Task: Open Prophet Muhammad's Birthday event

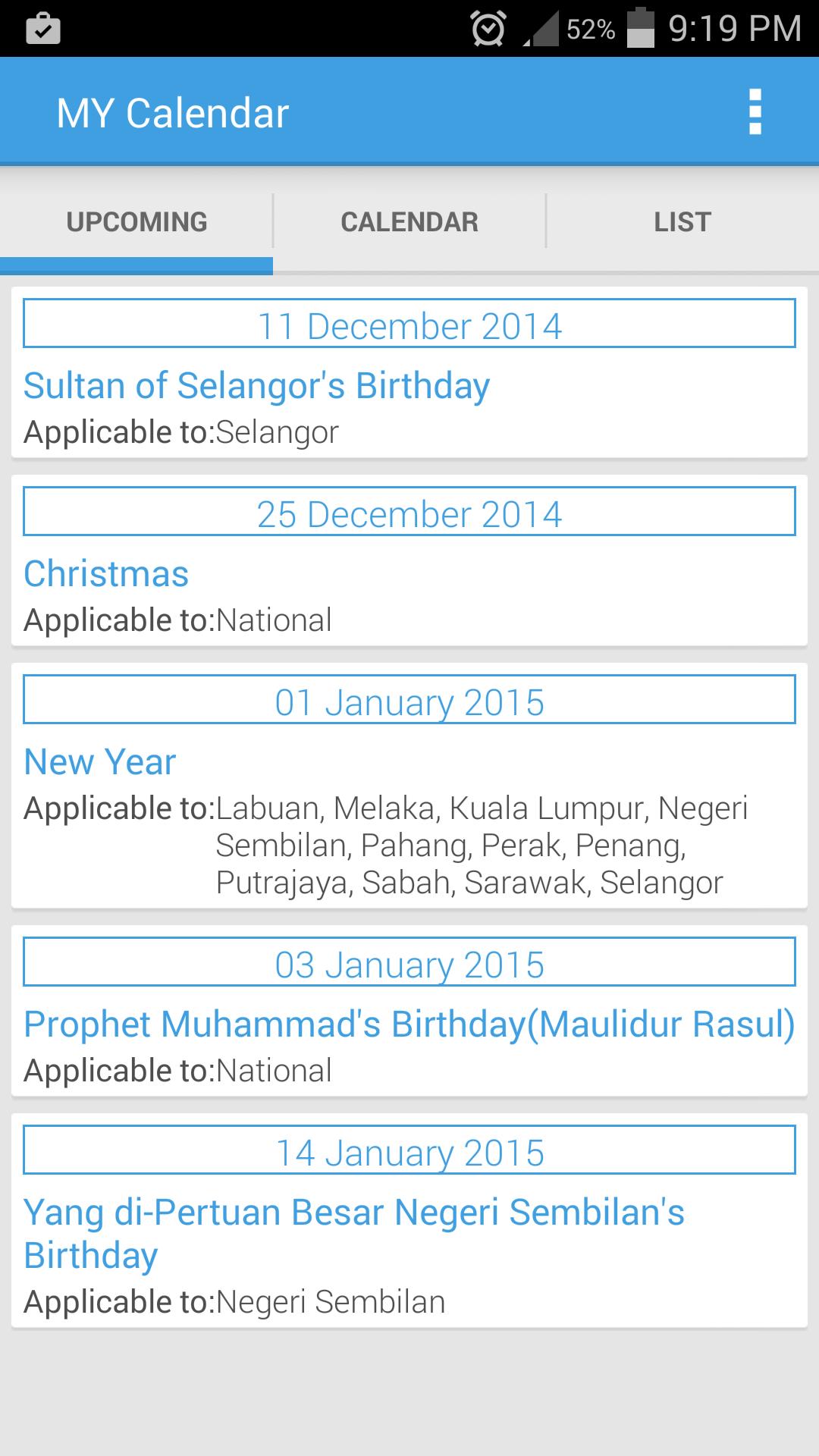Action: 409,1024
